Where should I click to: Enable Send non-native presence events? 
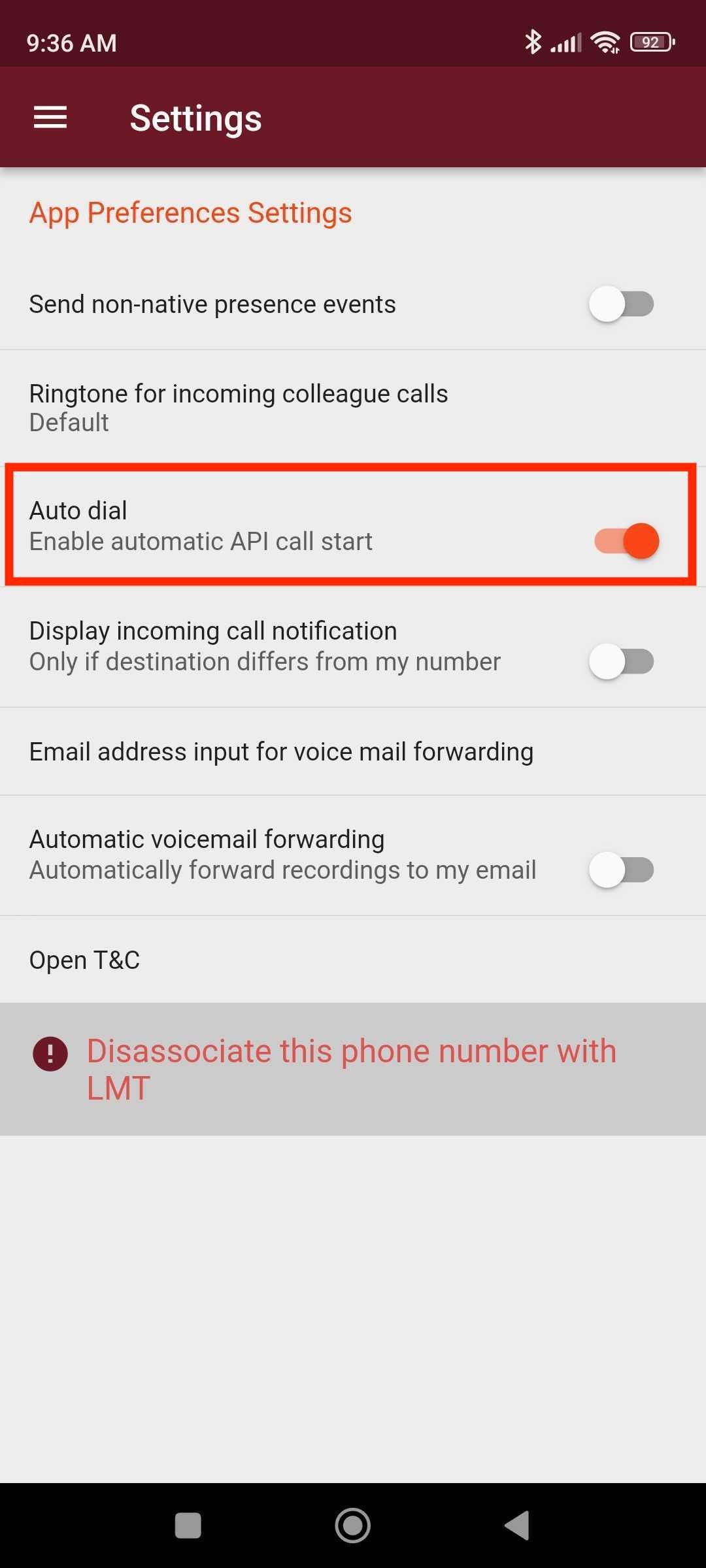(621, 304)
